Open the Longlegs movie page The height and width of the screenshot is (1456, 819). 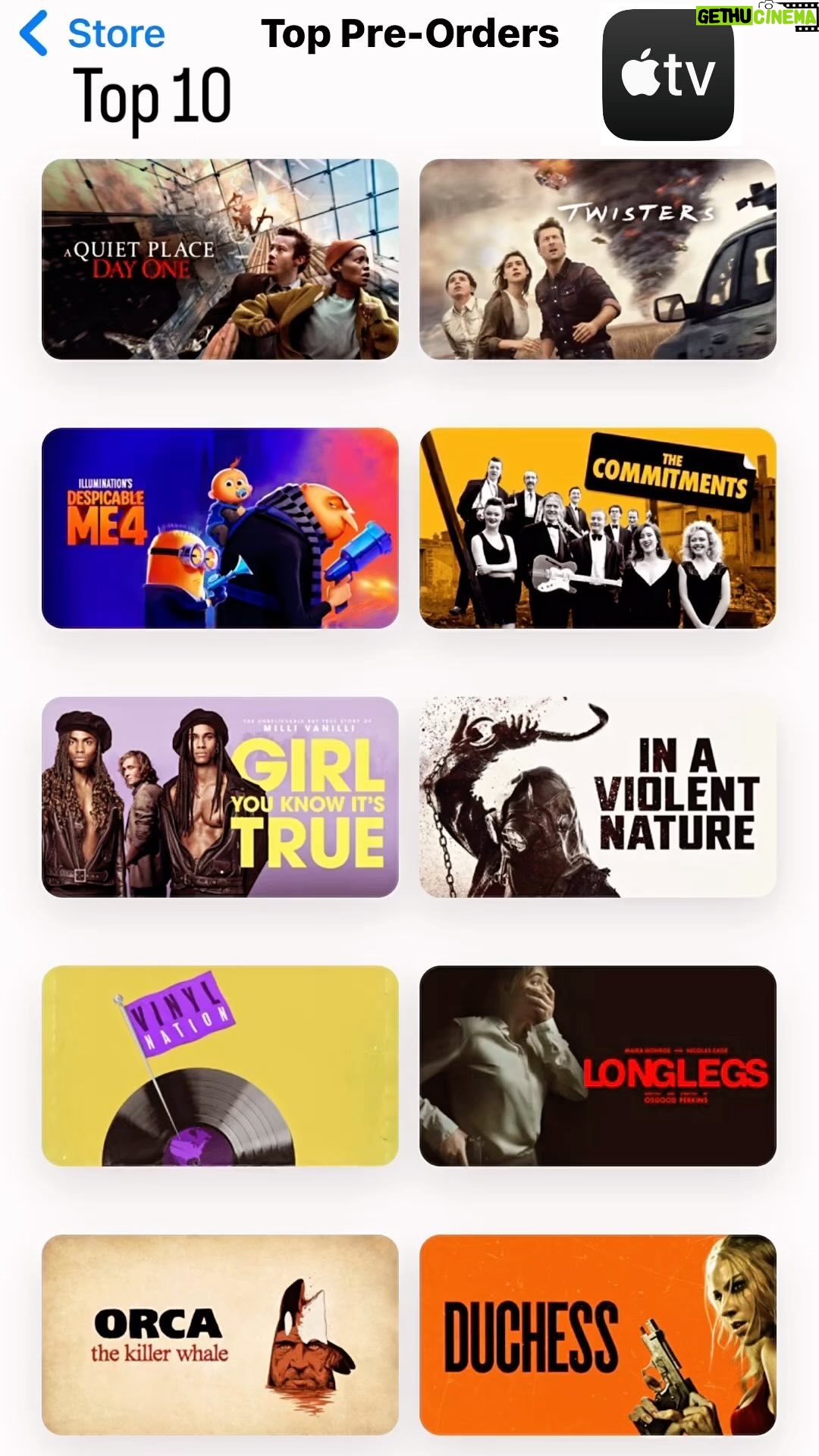click(598, 1065)
